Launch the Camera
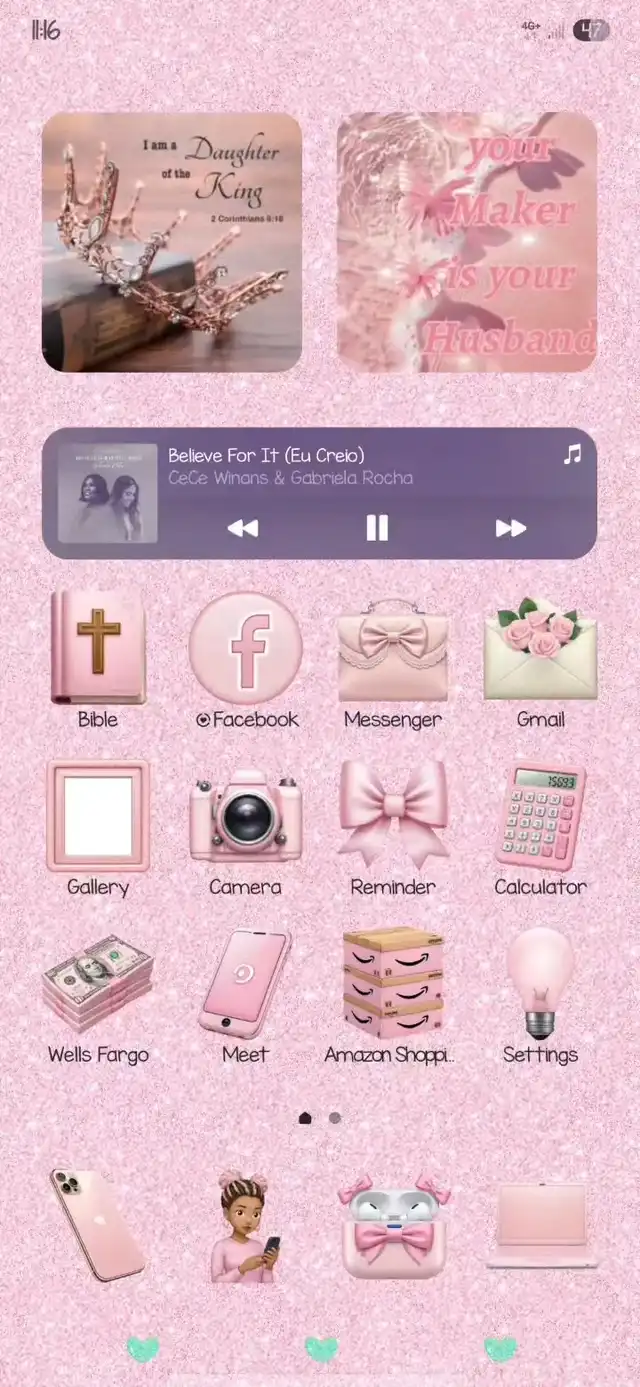Viewport: 640px width, 1387px height. (245, 815)
